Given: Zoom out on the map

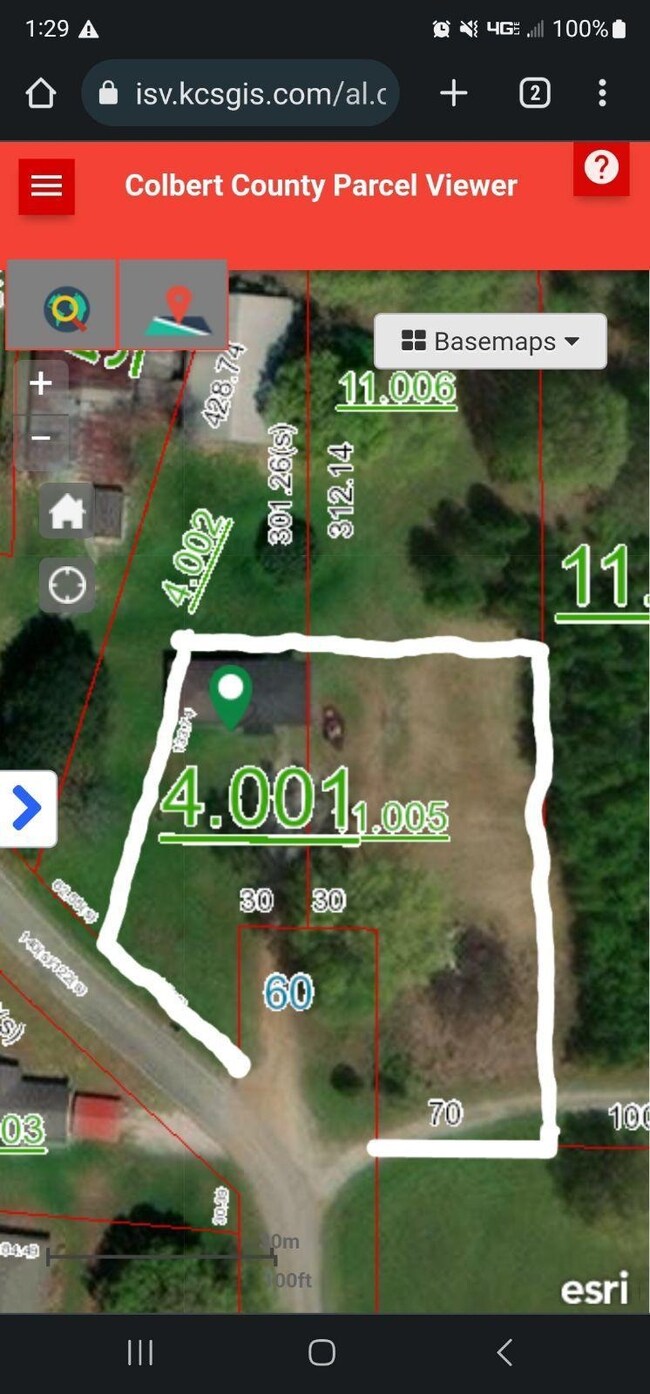Looking at the screenshot, I should [x=41, y=438].
